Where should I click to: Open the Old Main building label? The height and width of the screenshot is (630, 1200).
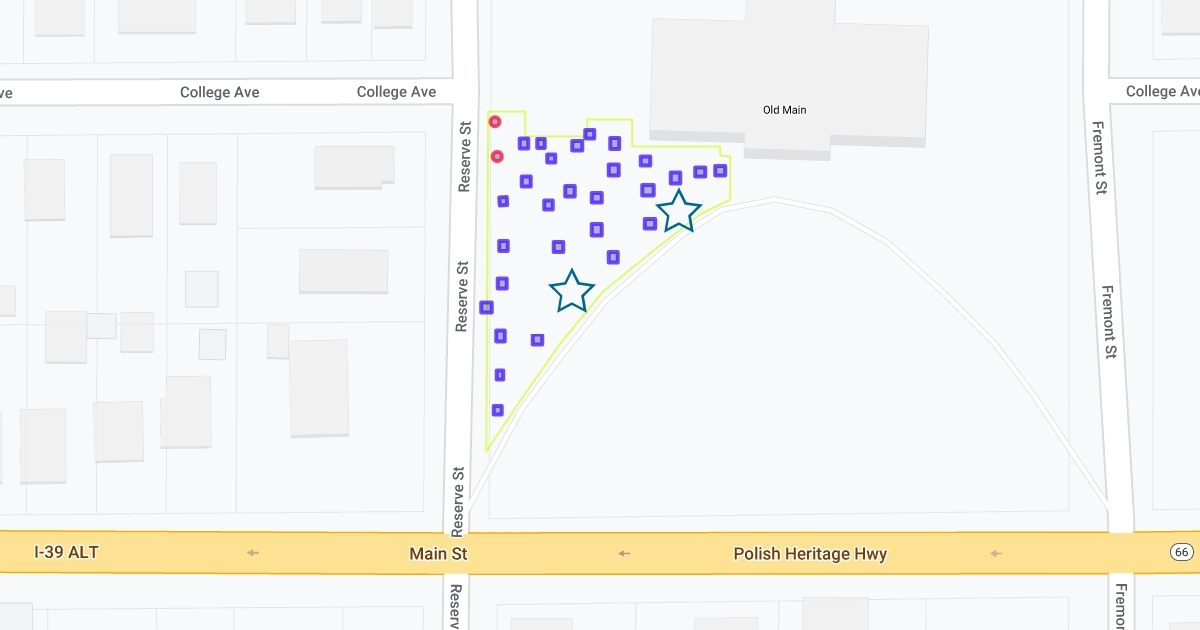784,110
